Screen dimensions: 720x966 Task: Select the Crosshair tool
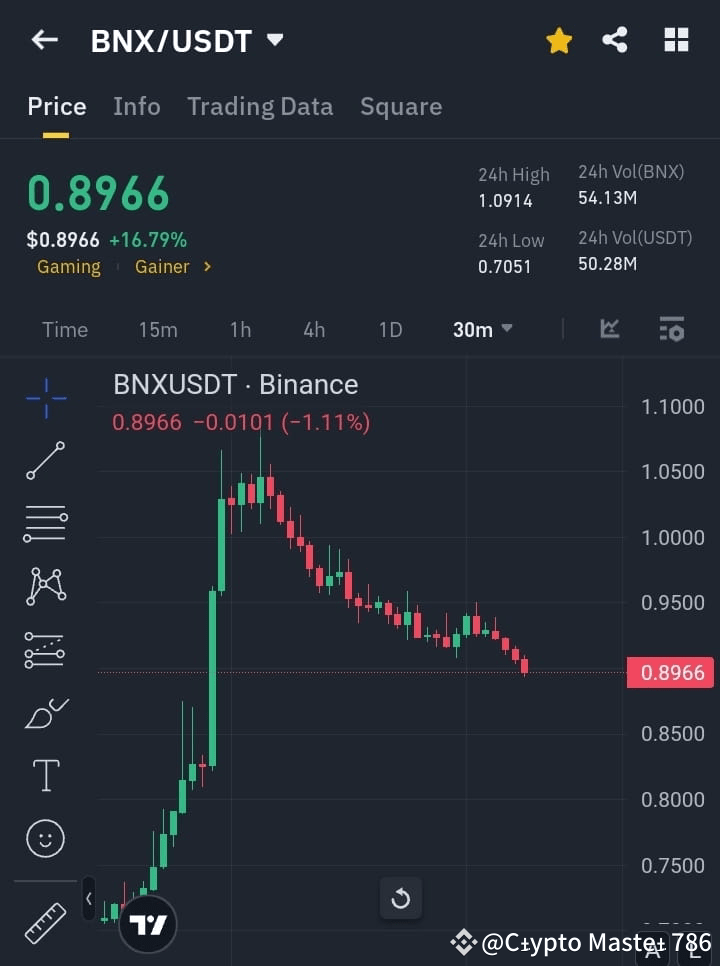pyautogui.click(x=45, y=398)
